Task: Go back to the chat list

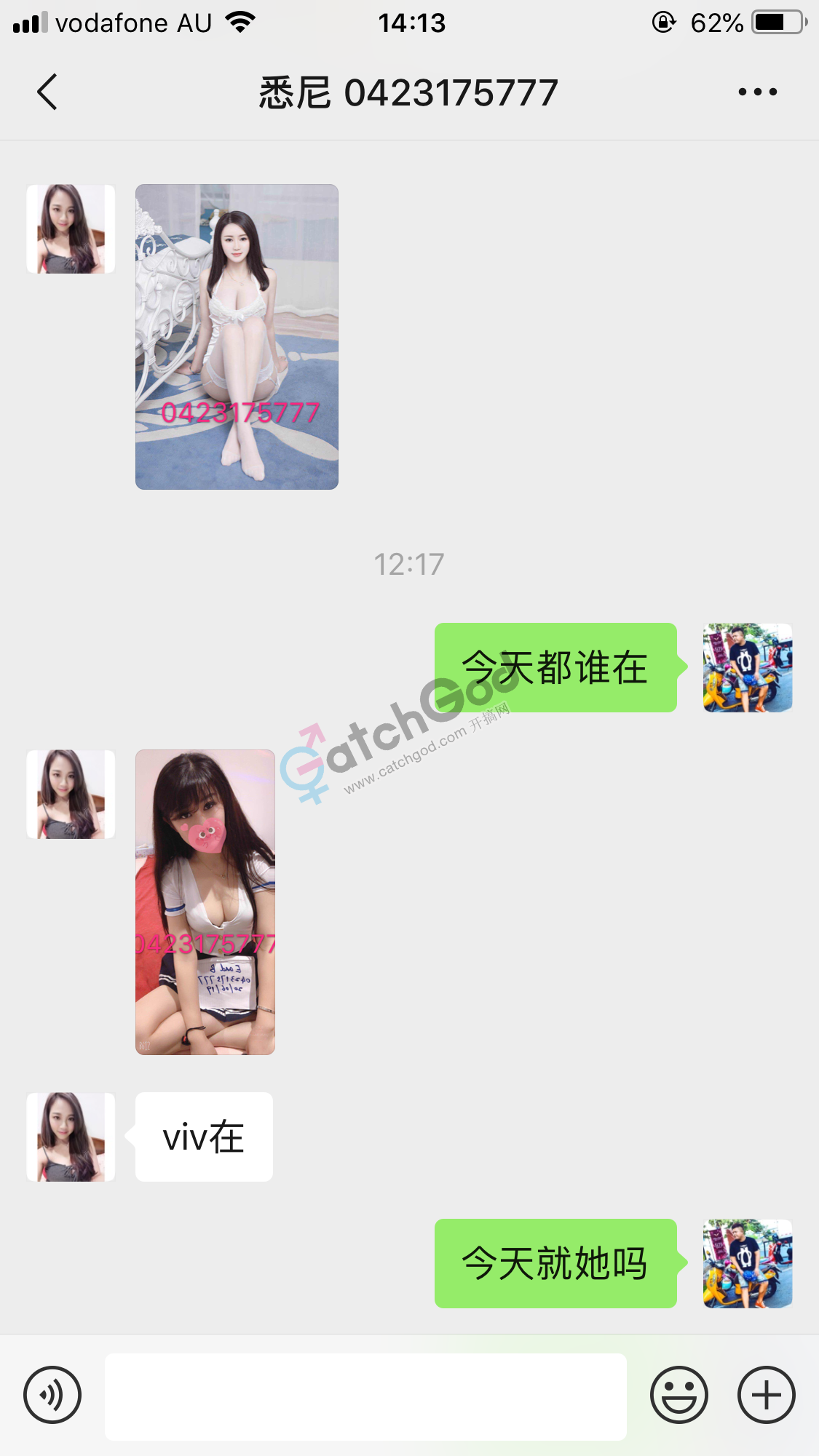Action: [47, 92]
